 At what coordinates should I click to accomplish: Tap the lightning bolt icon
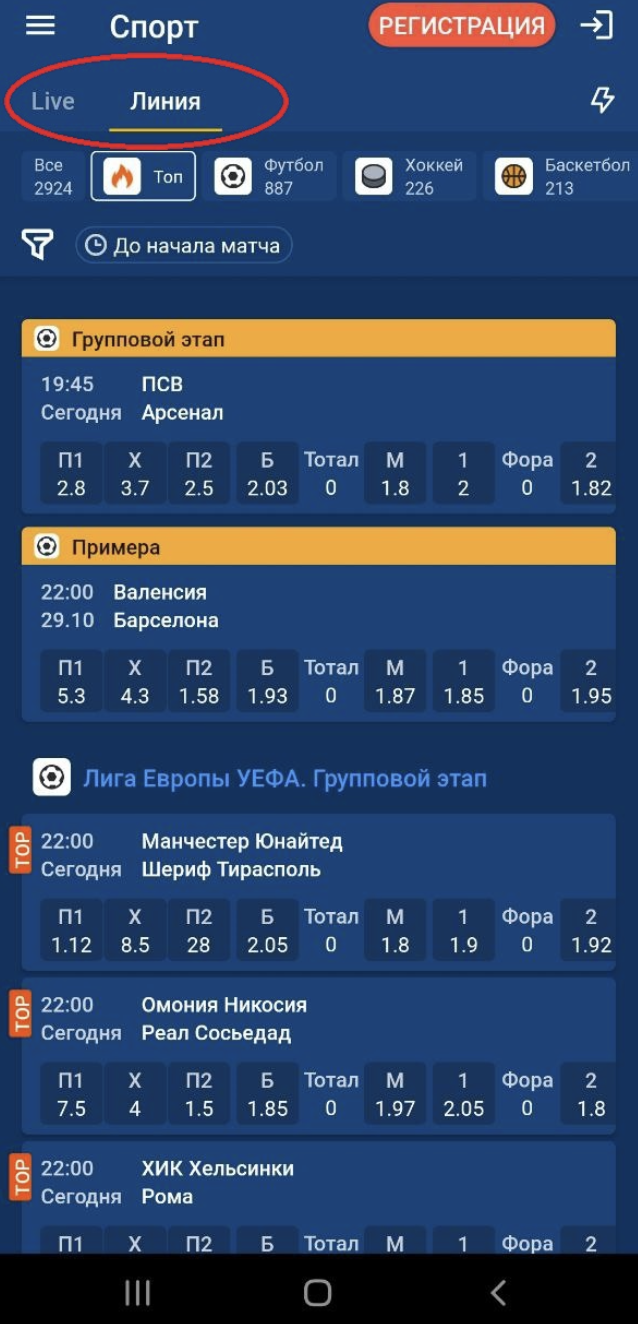[x=602, y=100]
